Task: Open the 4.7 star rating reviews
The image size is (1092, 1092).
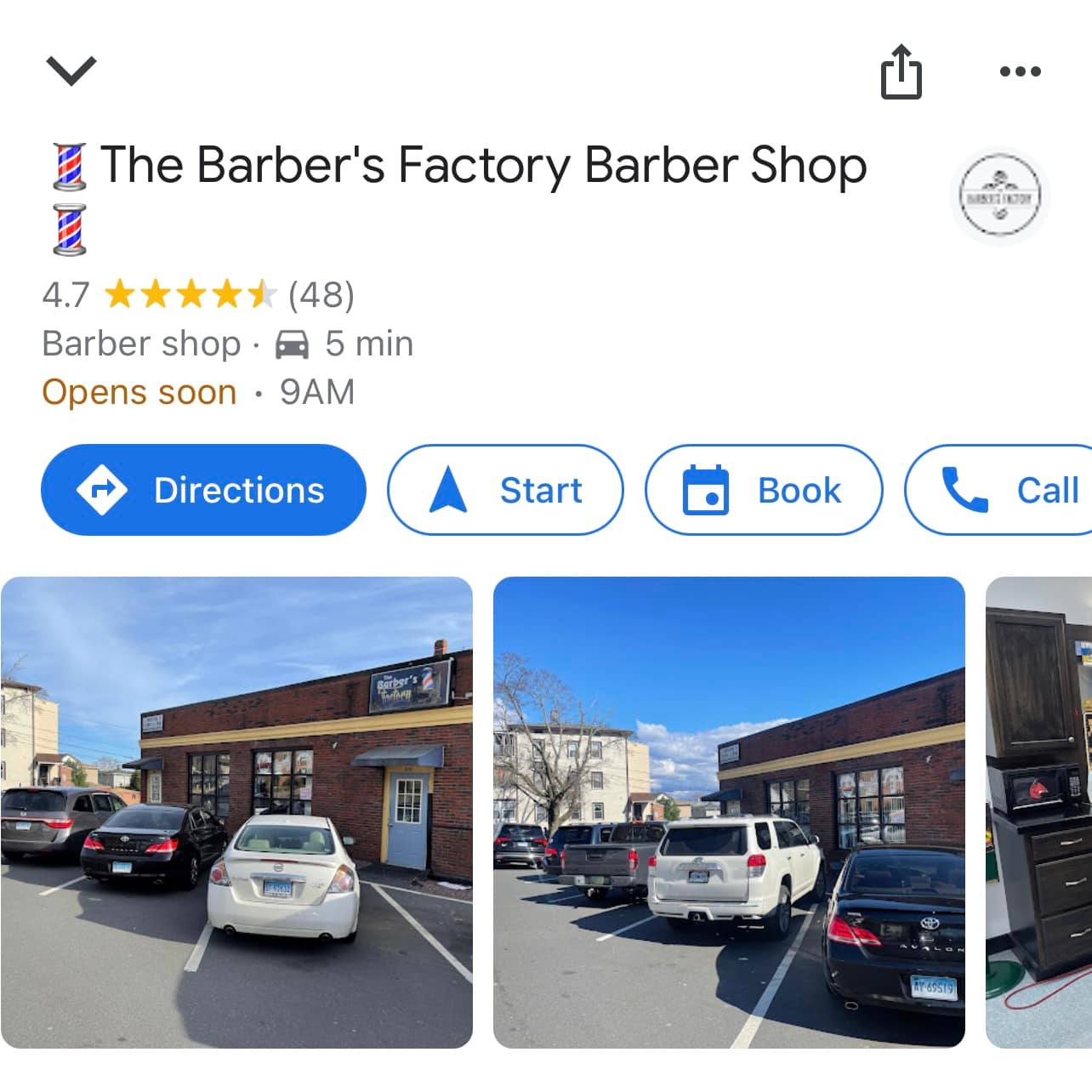Action: [x=197, y=295]
